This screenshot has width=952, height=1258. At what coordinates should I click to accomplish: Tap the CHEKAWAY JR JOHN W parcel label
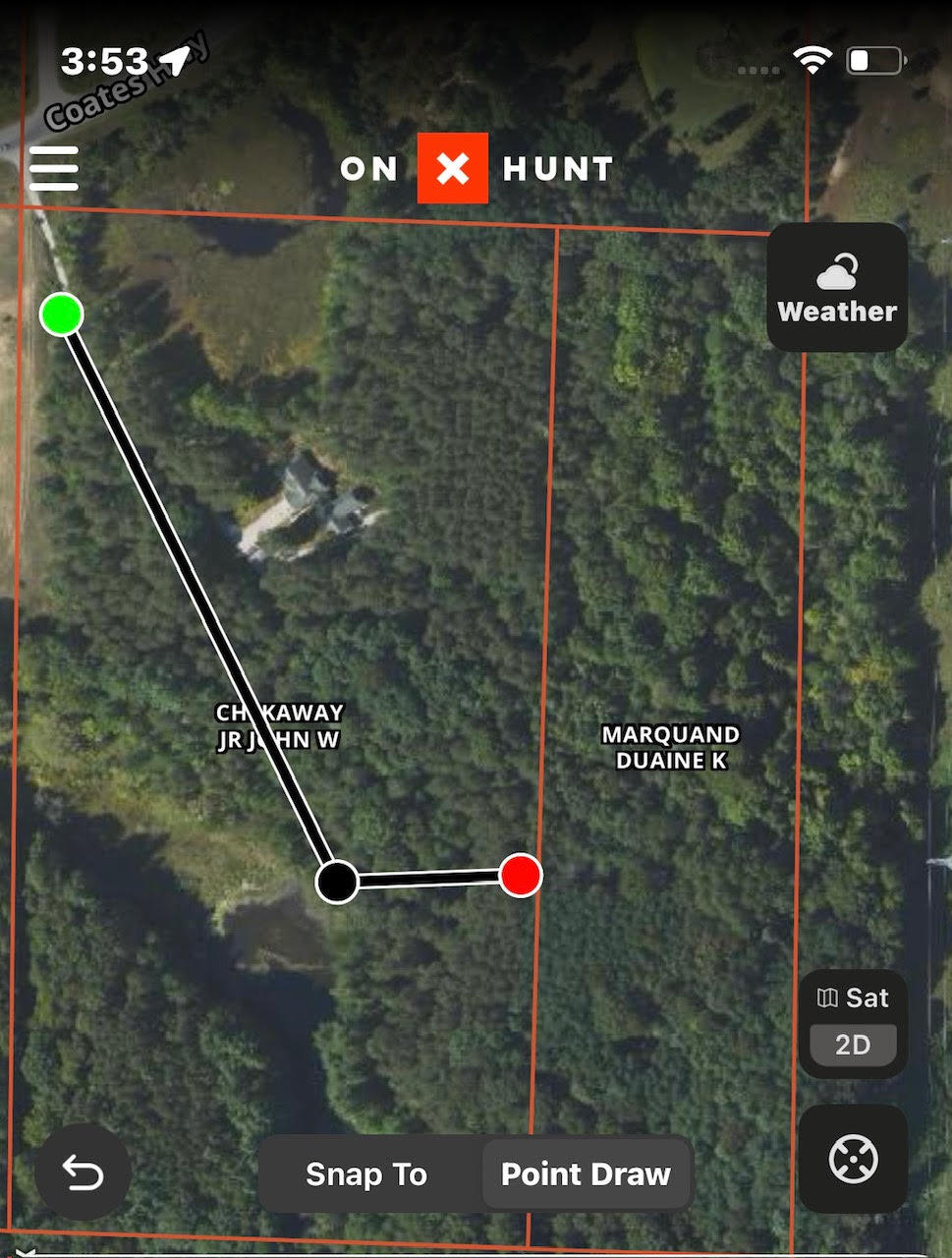tap(278, 726)
